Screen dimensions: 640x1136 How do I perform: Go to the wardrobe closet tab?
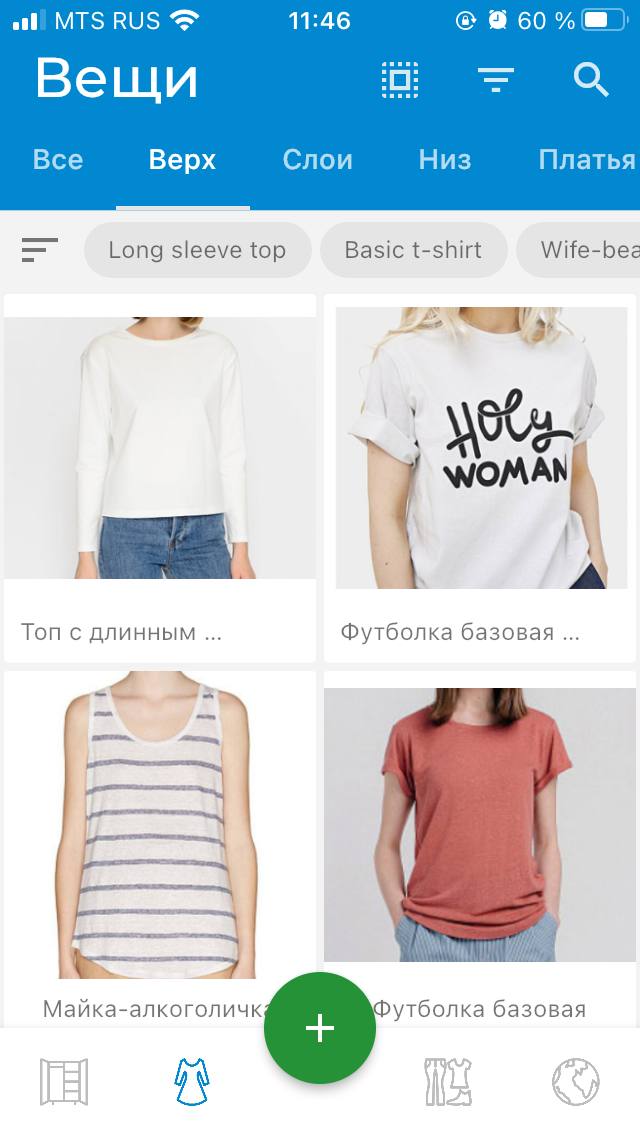click(x=64, y=1082)
